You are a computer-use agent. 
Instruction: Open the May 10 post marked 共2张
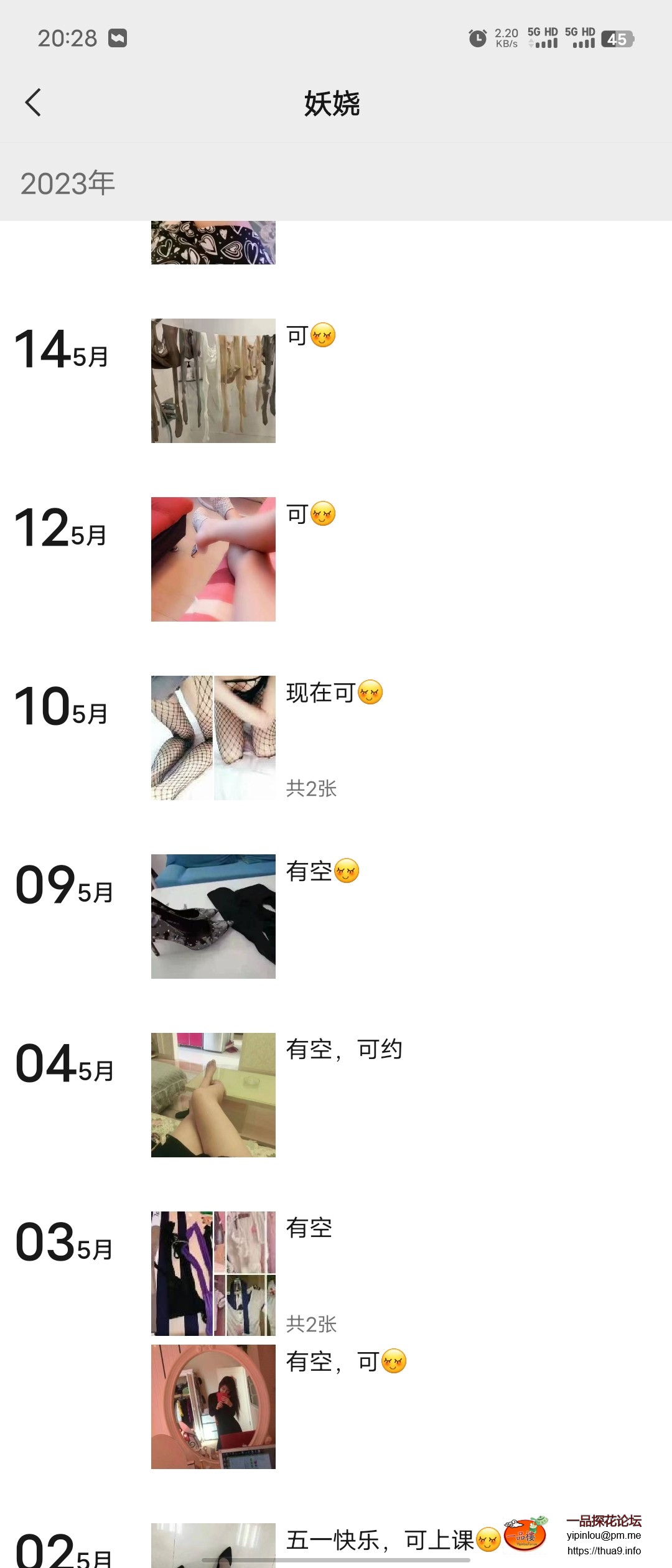[213, 737]
